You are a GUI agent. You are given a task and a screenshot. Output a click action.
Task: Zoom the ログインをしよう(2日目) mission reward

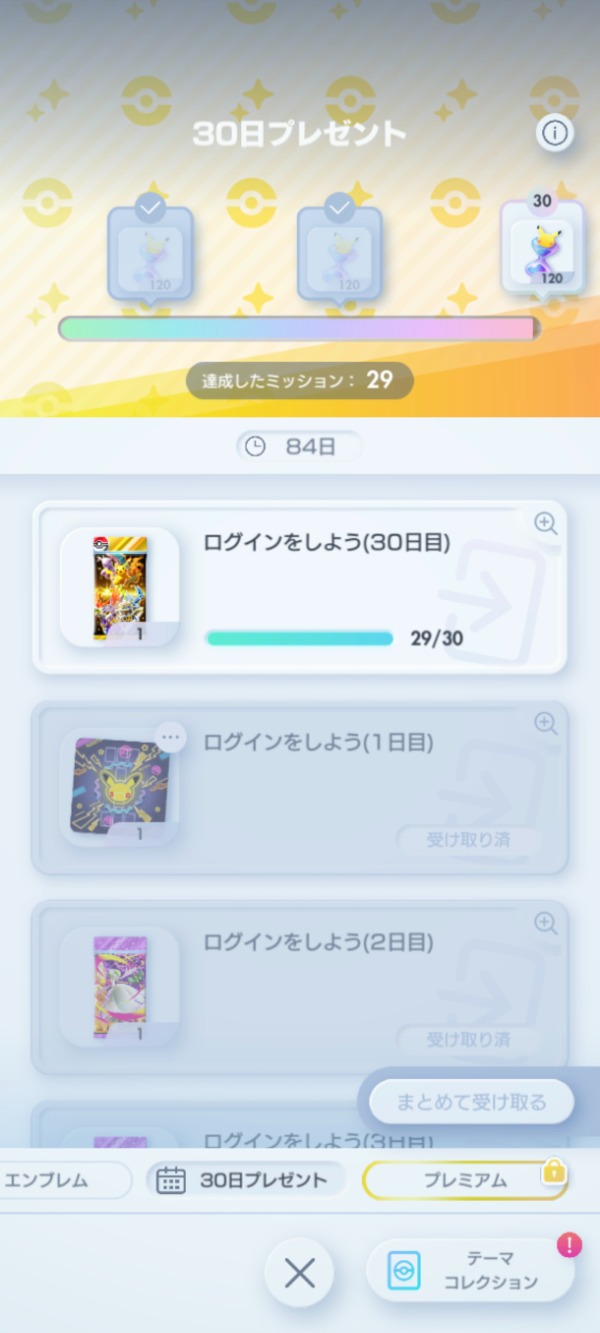click(545, 923)
